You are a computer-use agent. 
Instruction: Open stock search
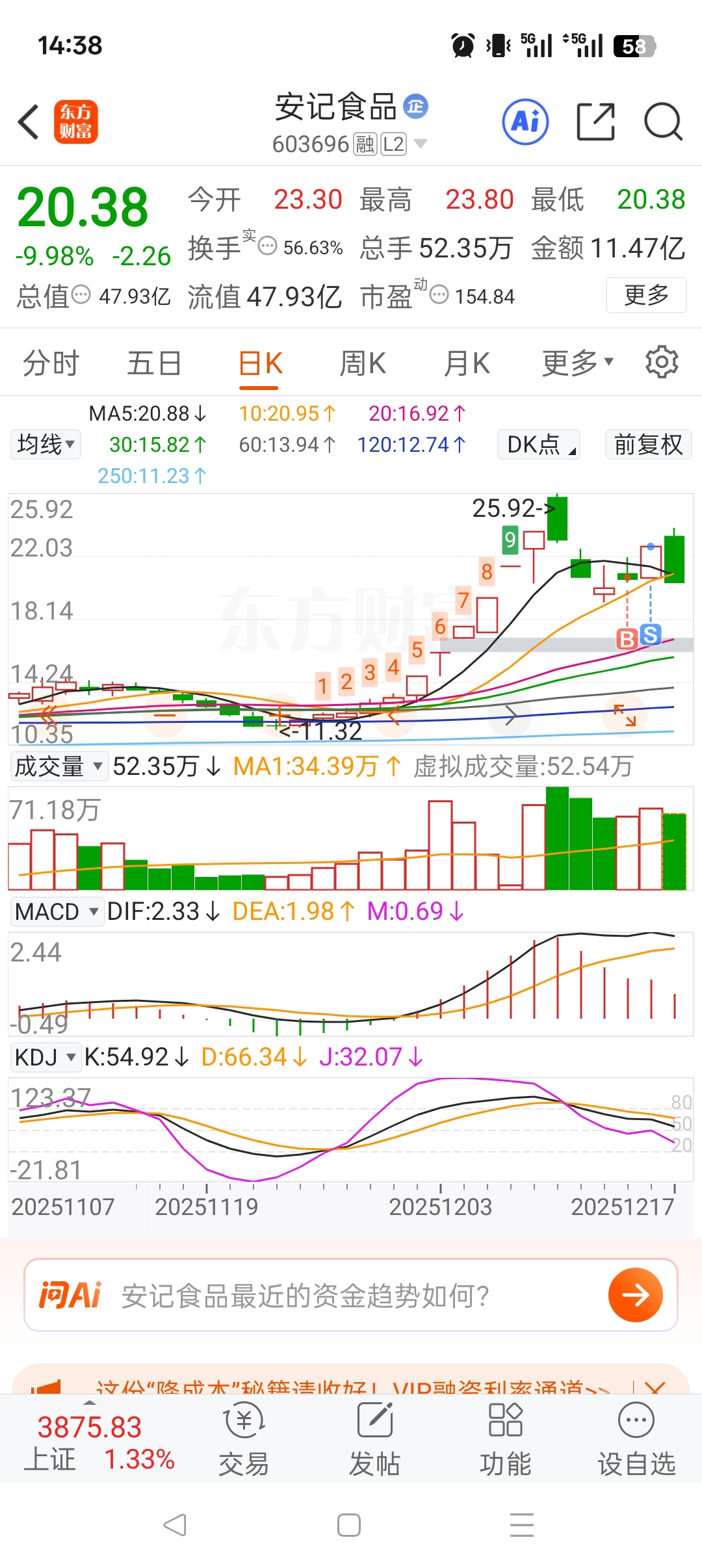[662, 122]
